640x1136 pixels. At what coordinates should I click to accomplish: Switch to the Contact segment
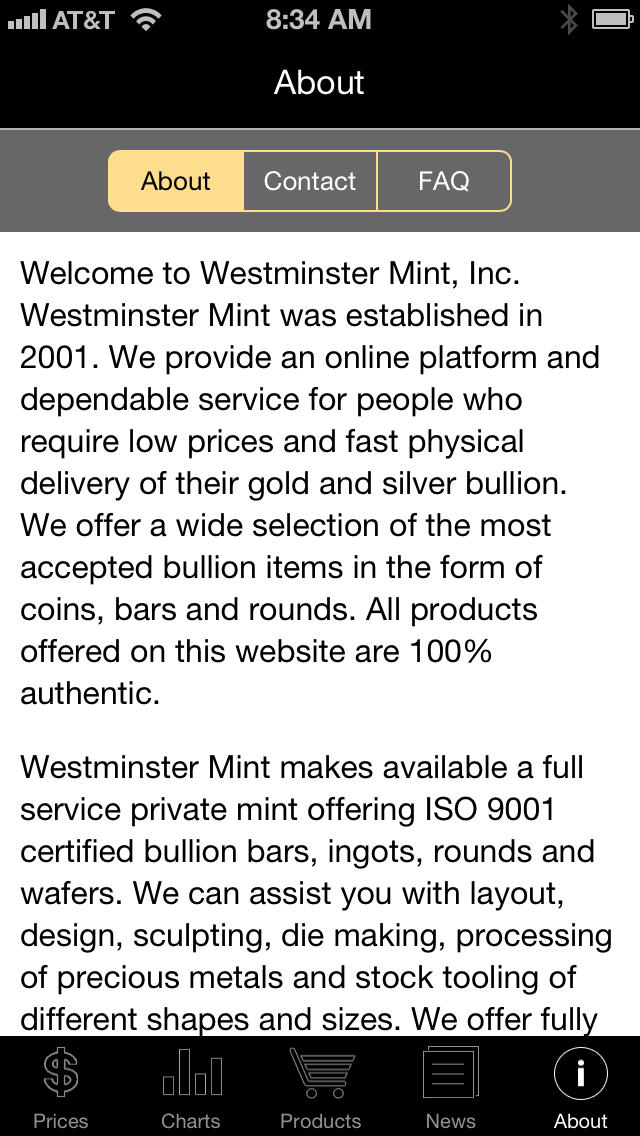tap(310, 181)
